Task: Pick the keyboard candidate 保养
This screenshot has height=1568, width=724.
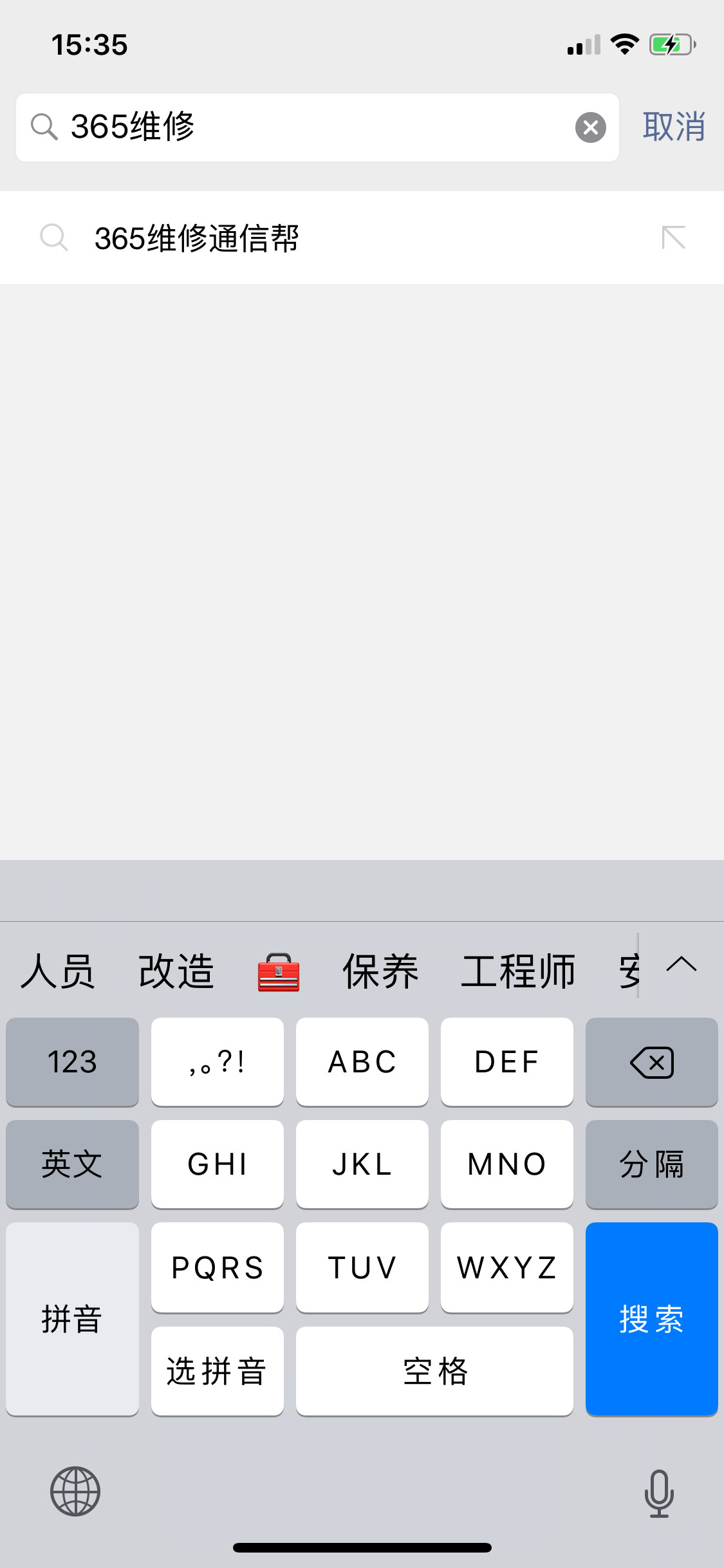Action: [x=380, y=971]
